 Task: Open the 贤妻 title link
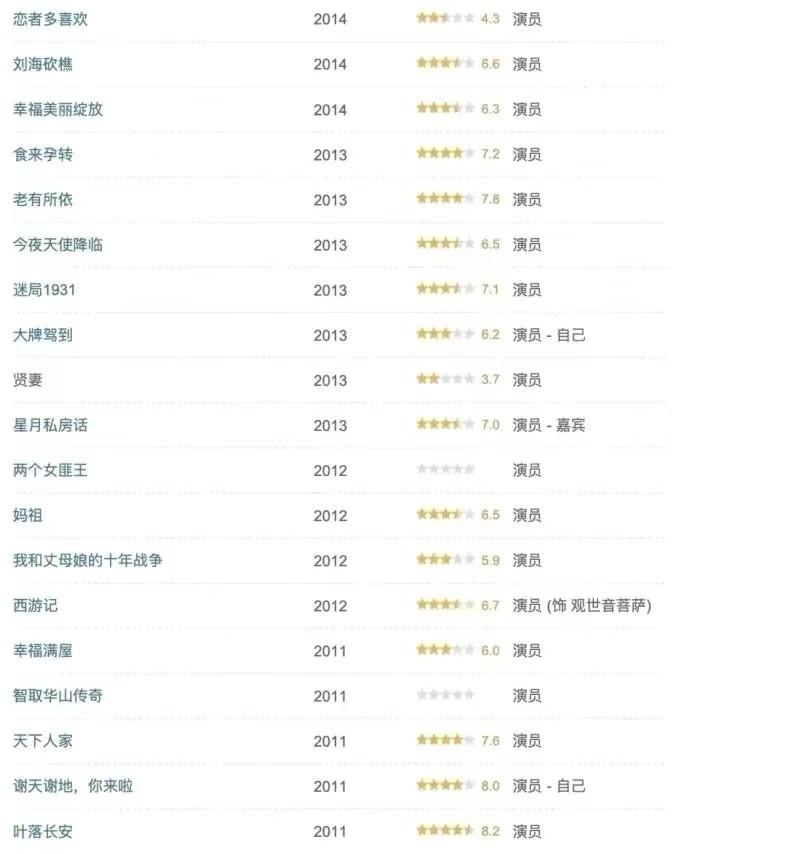pos(27,380)
